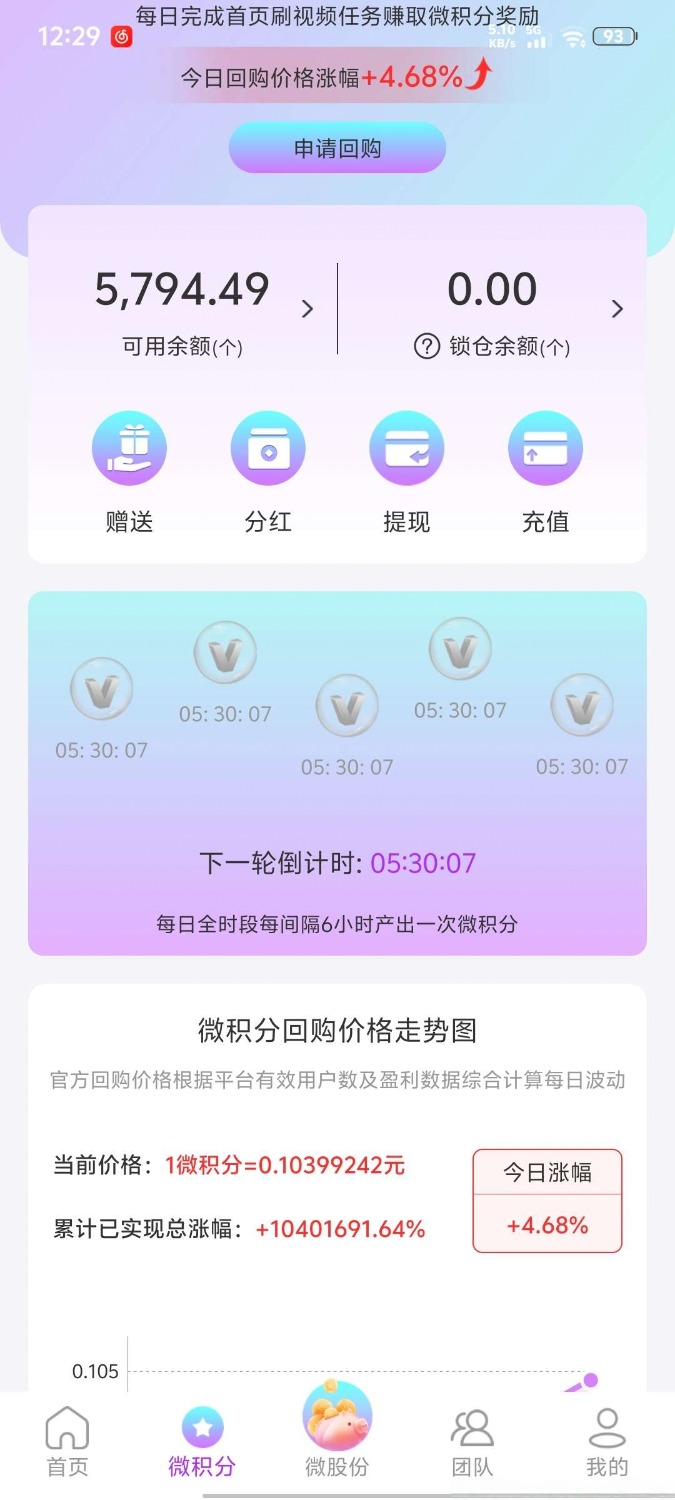Screen dimensions: 675x1500
Task: Open the 我的 profile tab
Action: pyautogui.click(x=607, y=1442)
